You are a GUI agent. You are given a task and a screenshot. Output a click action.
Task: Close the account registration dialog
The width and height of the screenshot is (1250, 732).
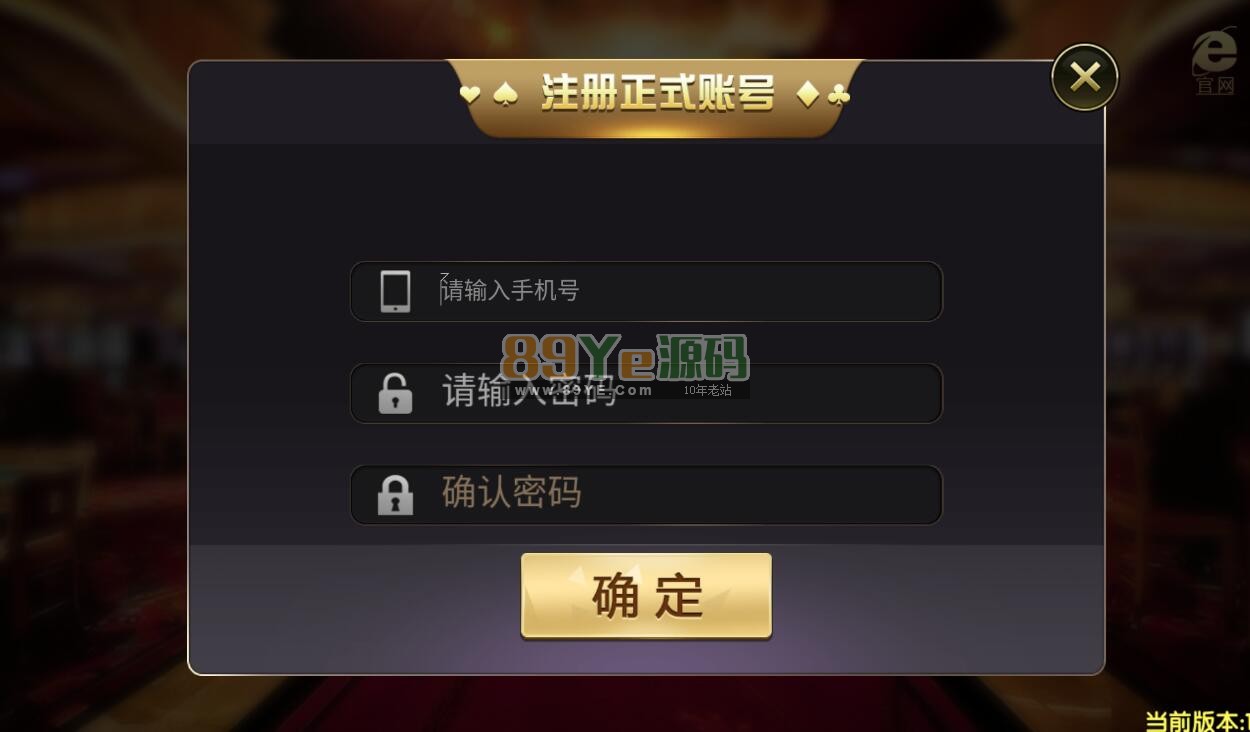click(1084, 77)
